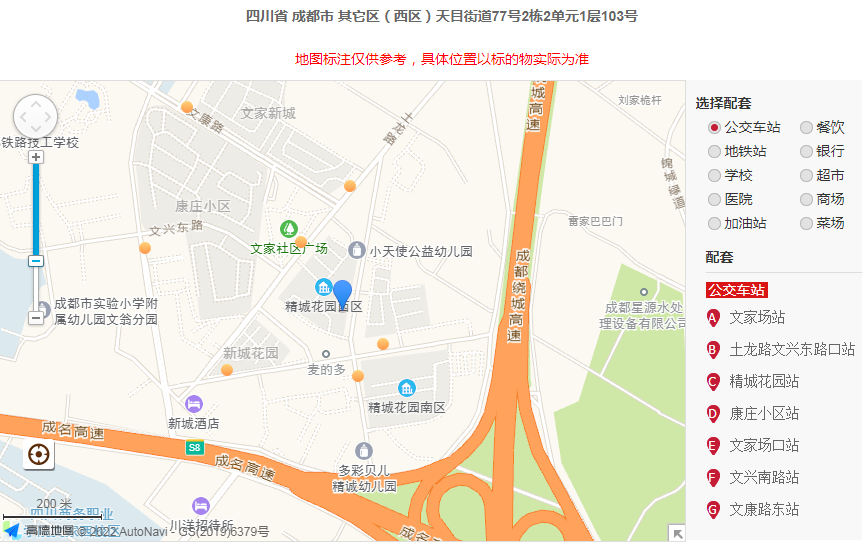
Task: Open 康庄小区站 bus stop result
Action: pyautogui.click(x=764, y=414)
